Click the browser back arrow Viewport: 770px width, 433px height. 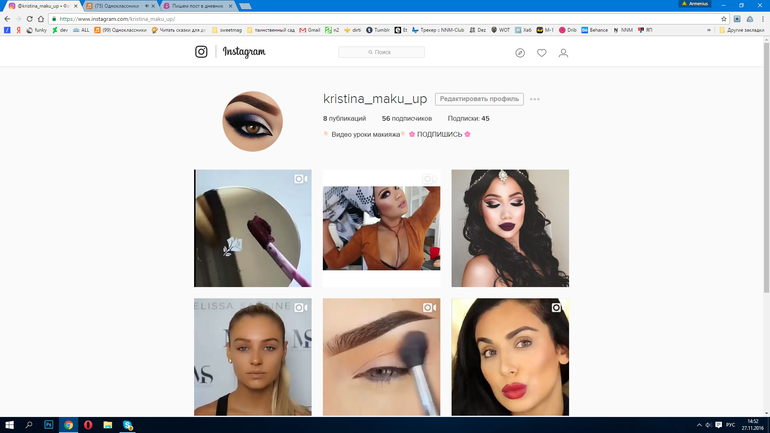[x=7, y=18]
